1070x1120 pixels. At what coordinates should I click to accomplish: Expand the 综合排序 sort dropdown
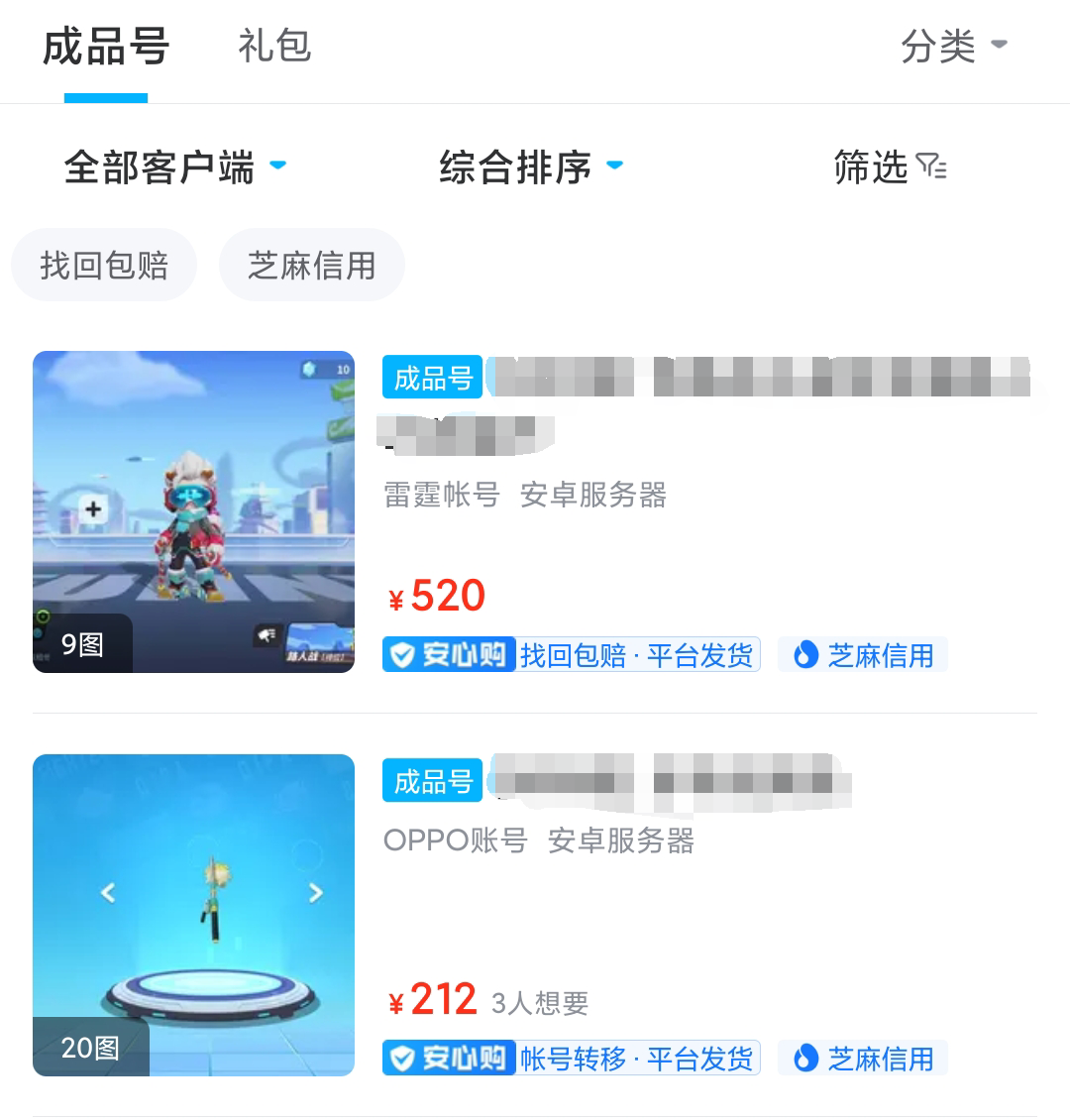531,167
